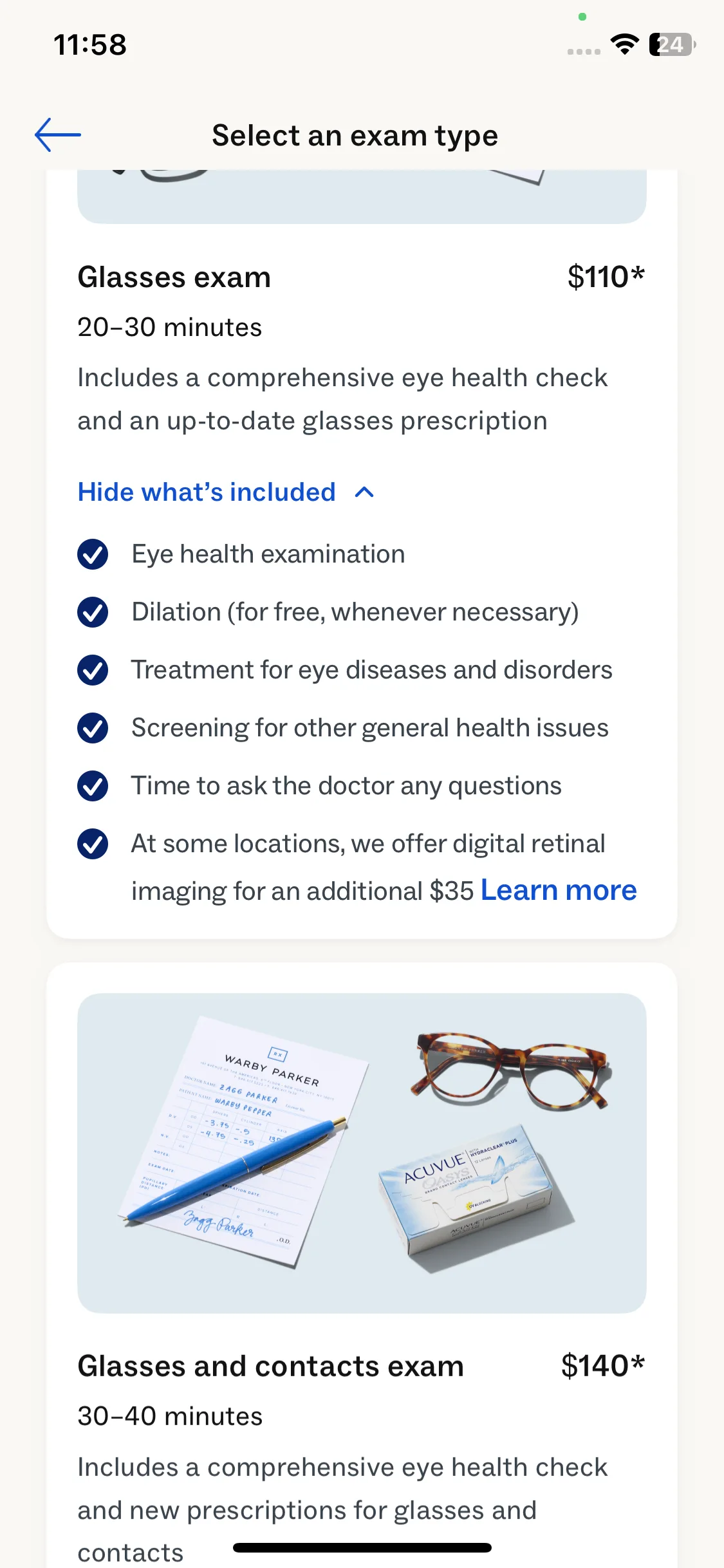This screenshot has width=724, height=1568.
Task: Collapse the Hide what's included section
Action: point(225,492)
